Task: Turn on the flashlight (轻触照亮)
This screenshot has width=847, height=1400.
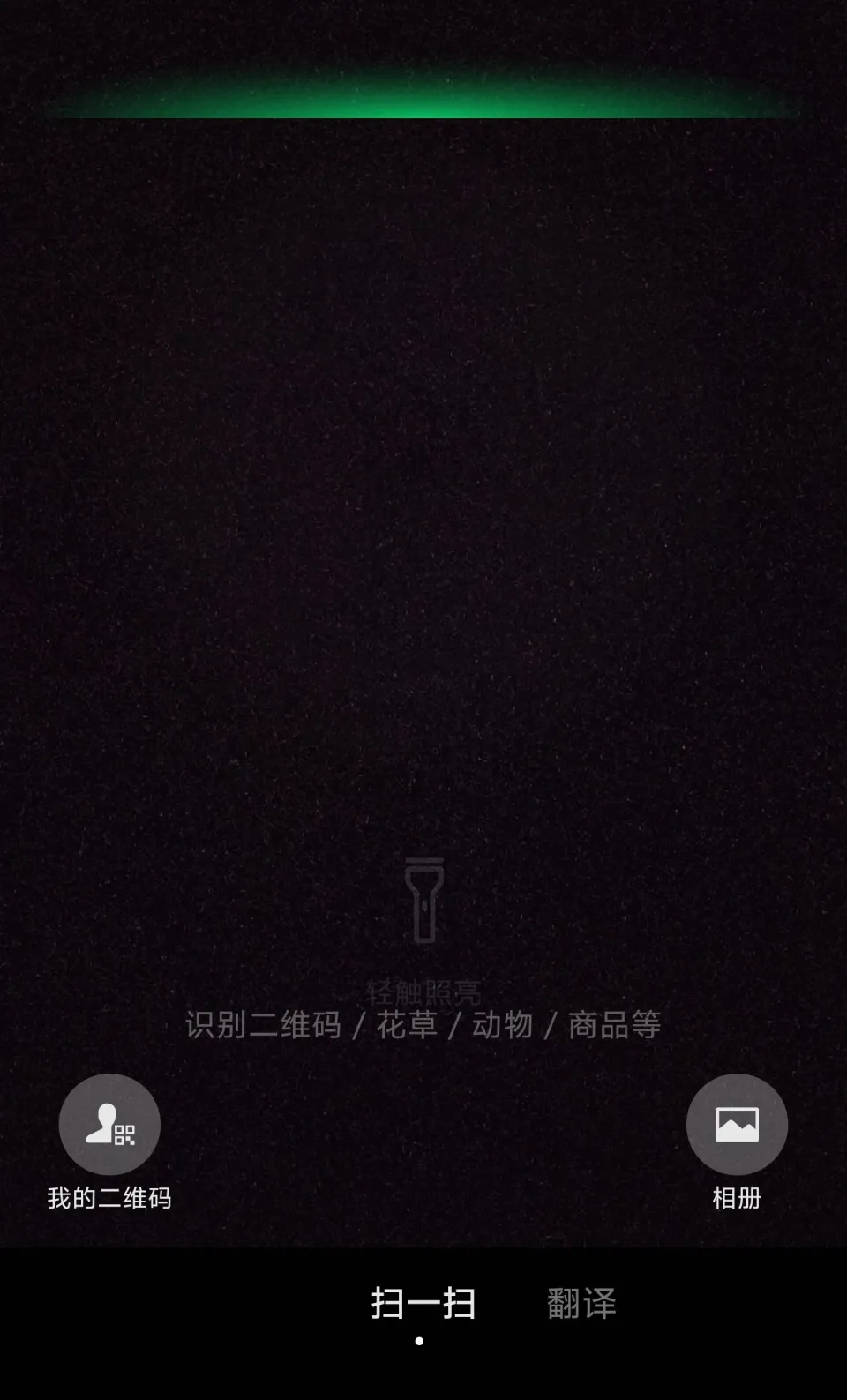Action: point(424,902)
